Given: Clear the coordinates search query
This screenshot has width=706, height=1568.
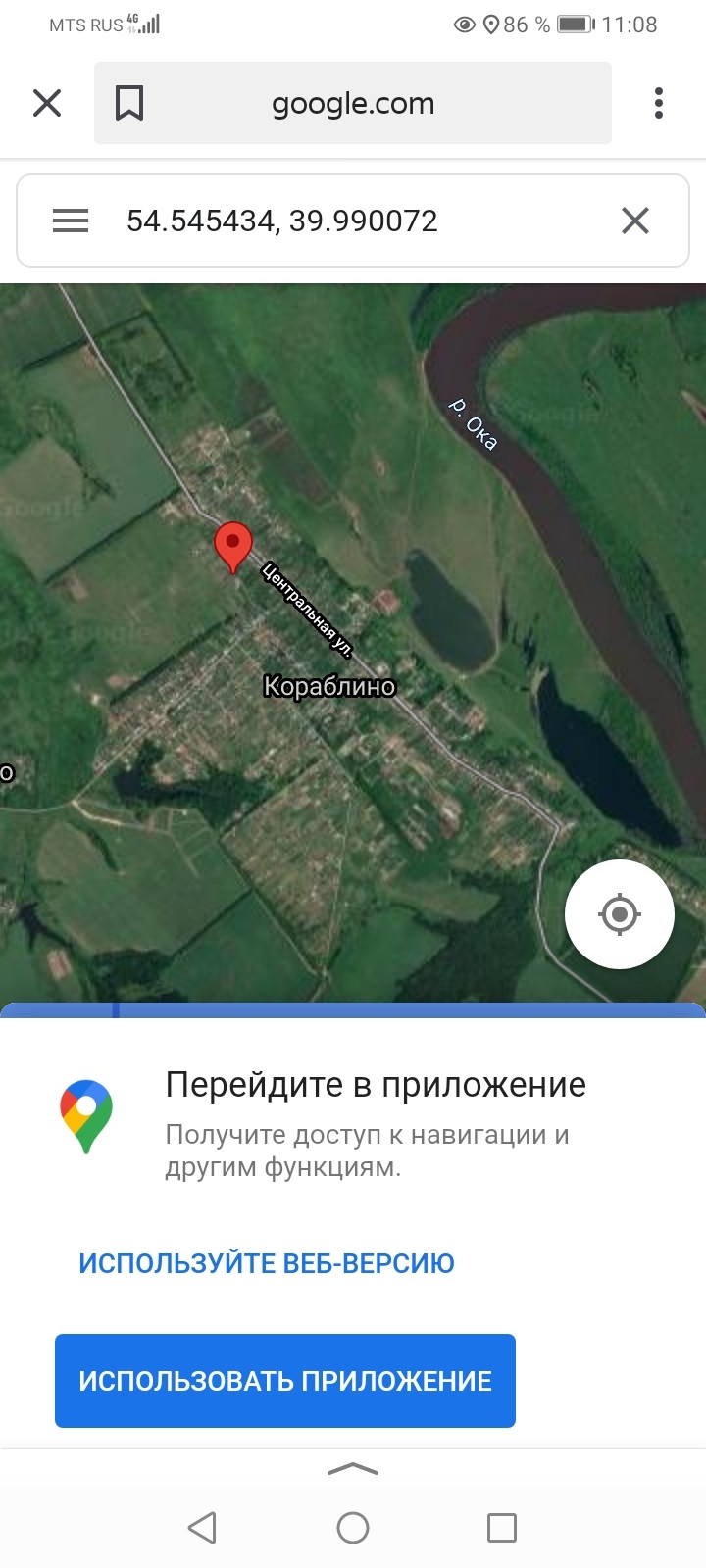Looking at the screenshot, I should pos(635,220).
